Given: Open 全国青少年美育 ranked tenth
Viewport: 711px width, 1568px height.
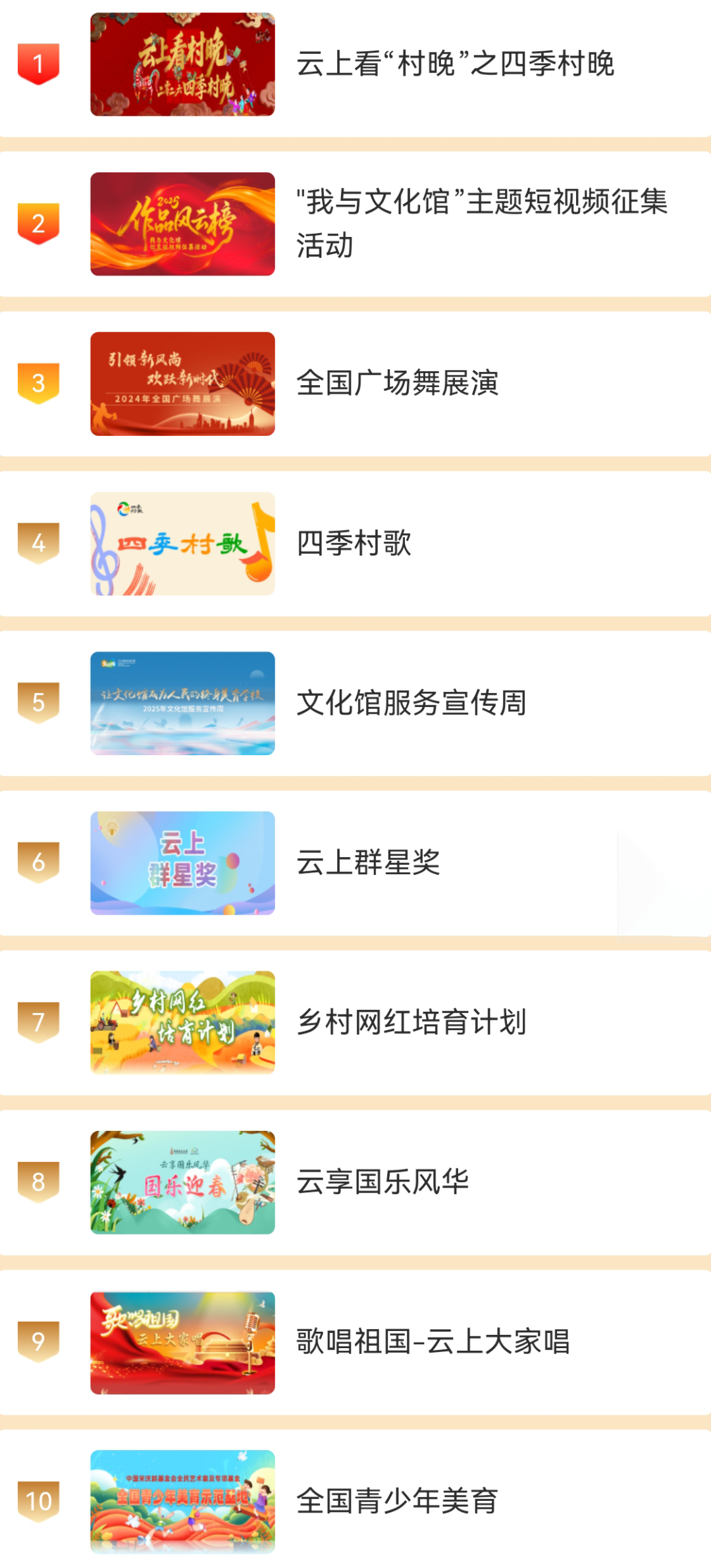Looking at the screenshot, I should coord(397,1502).
